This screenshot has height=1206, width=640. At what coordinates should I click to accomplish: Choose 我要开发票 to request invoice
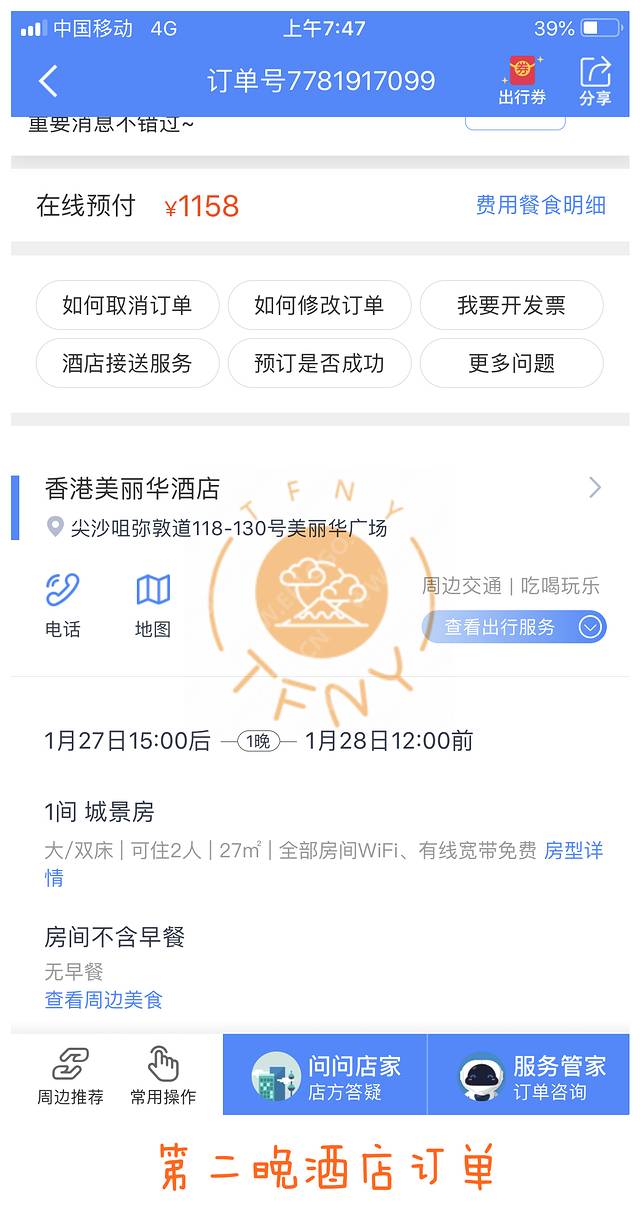click(x=511, y=305)
